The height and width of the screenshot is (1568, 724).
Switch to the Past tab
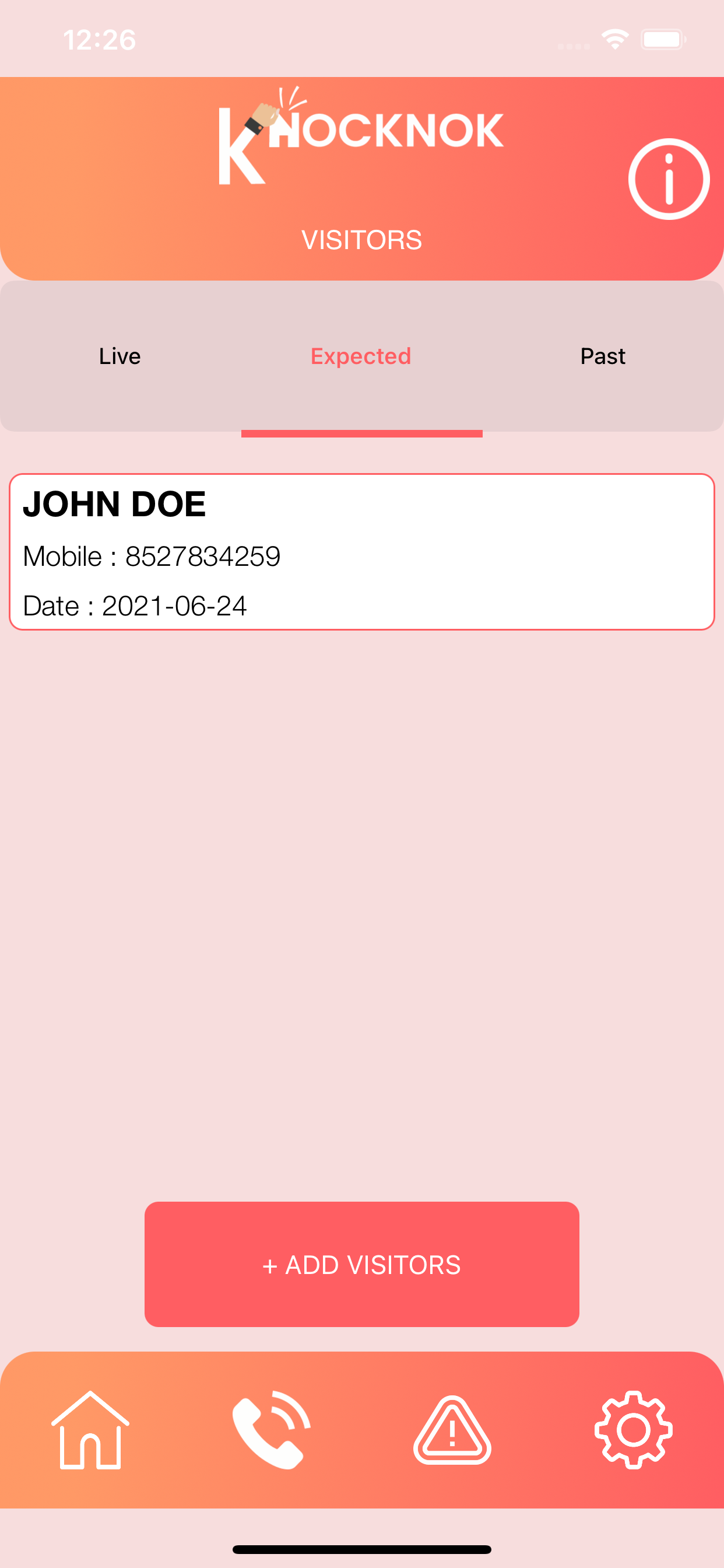pyautogui.click(x=603, y=356)
